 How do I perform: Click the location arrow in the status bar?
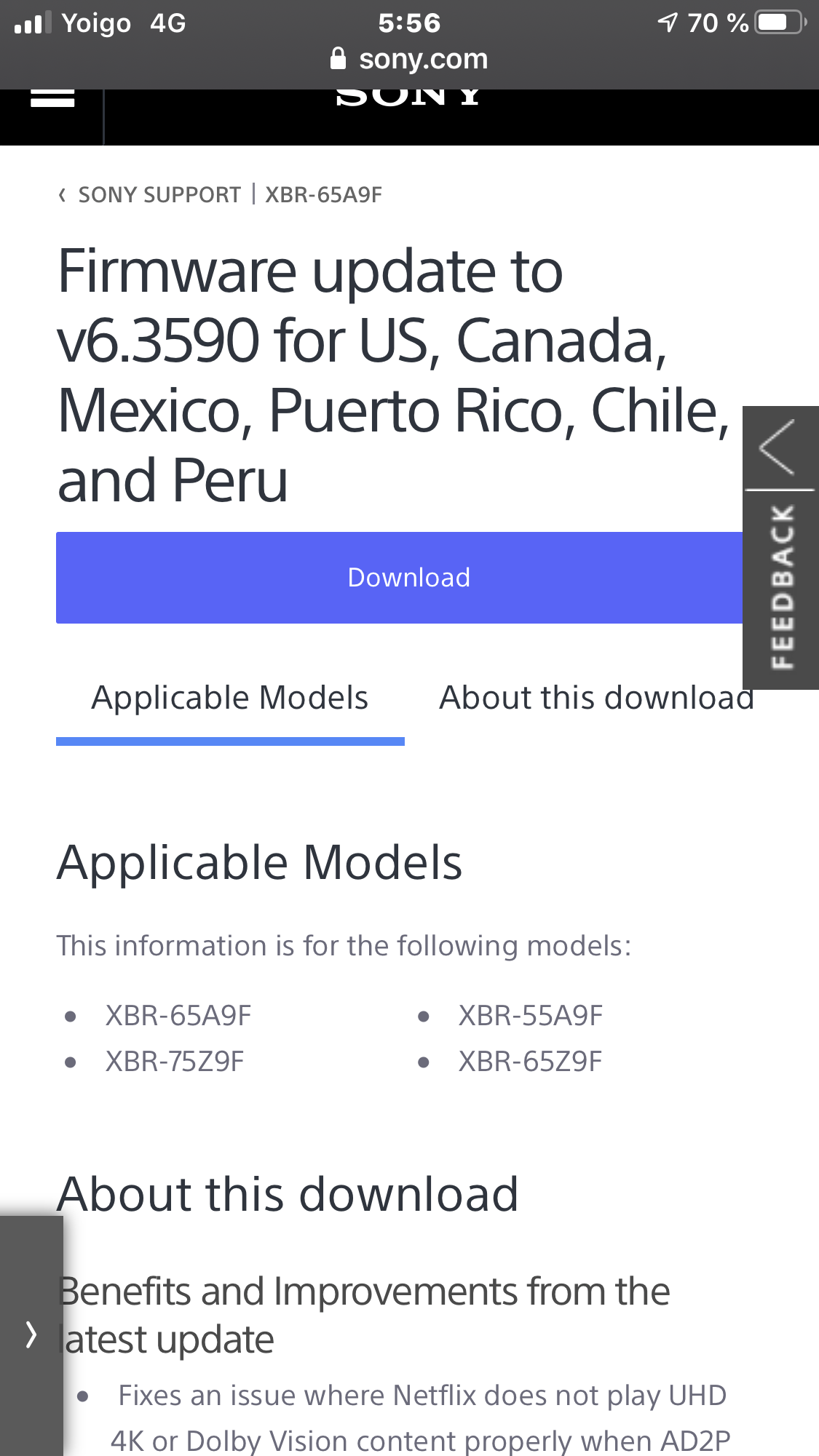coord(668,22)
